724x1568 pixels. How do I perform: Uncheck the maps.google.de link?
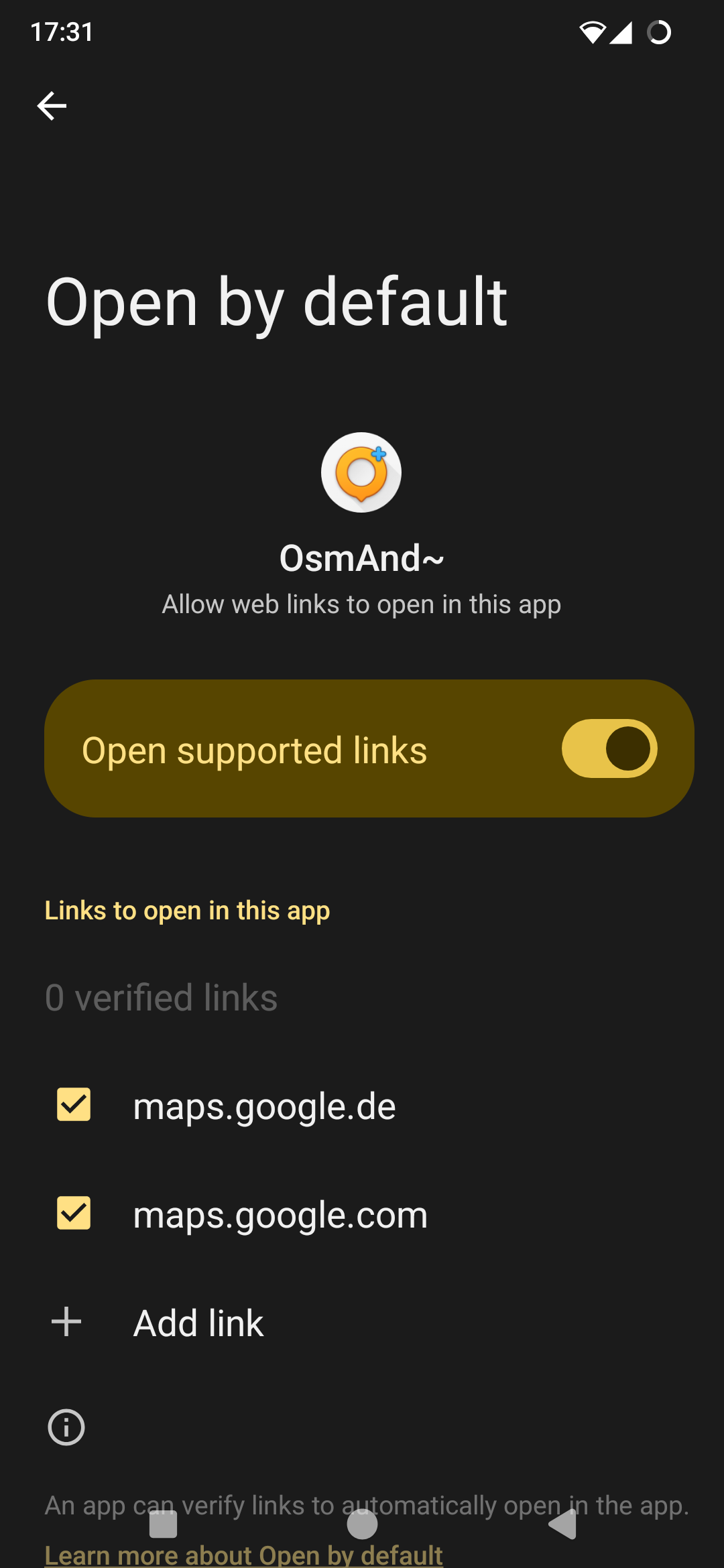tap(74, 1104)
